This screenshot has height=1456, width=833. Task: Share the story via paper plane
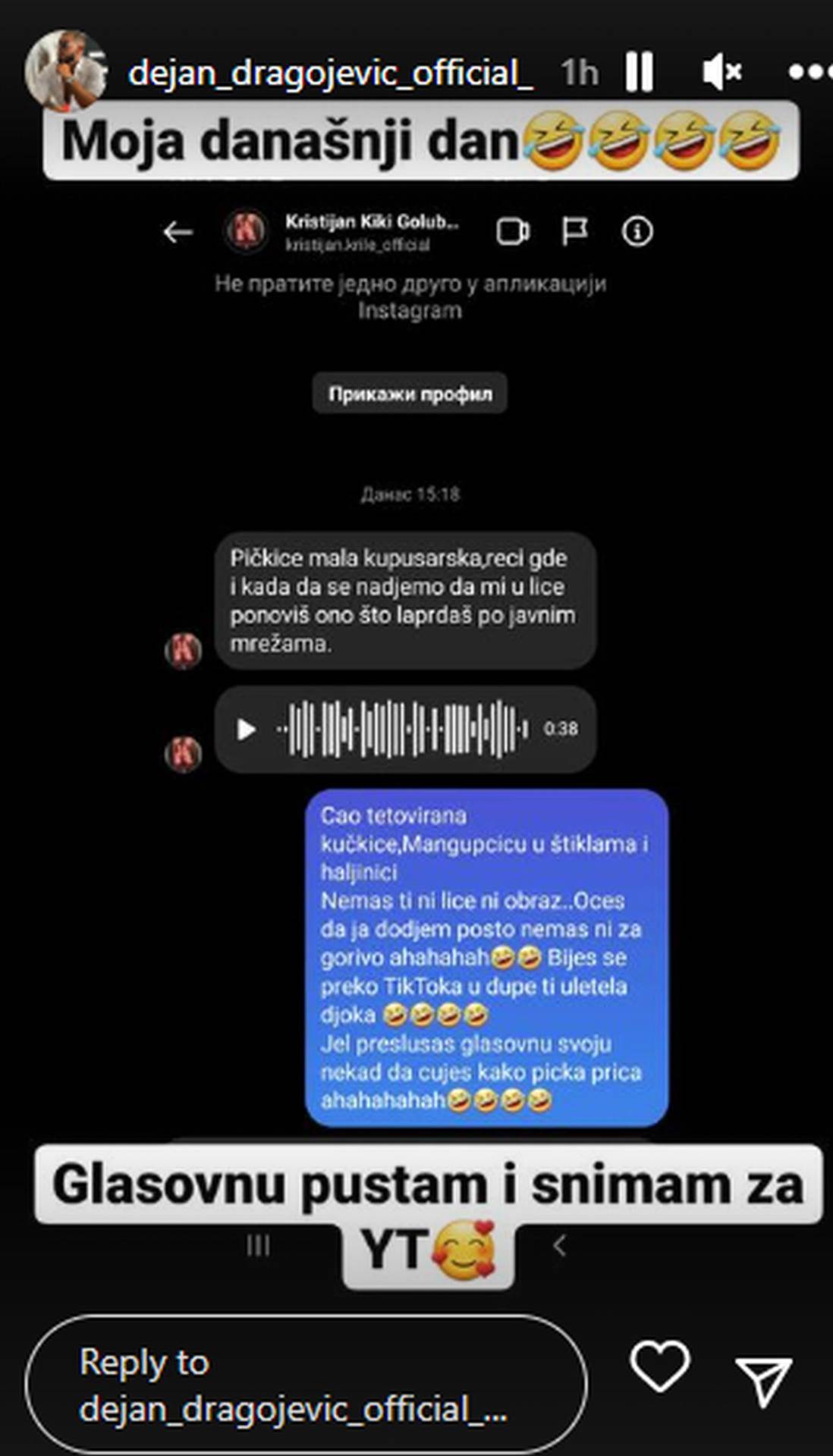764,1379
